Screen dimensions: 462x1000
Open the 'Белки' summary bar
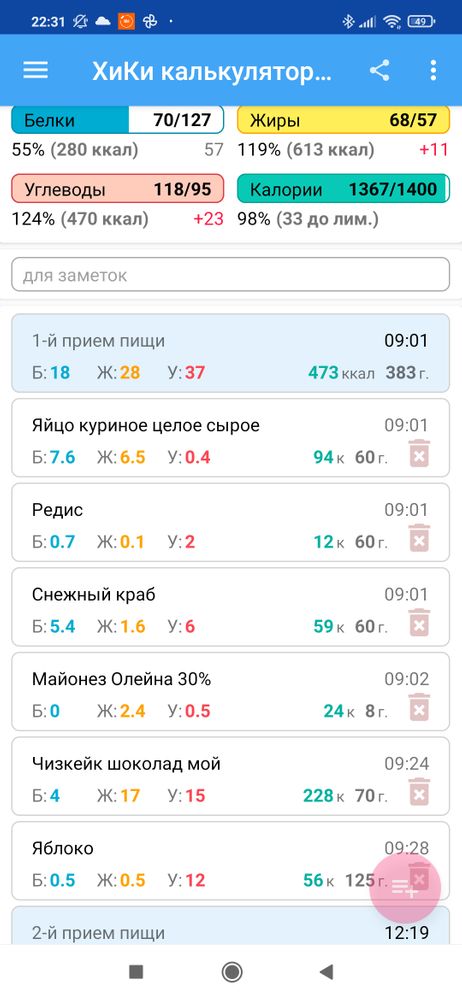(x=117, y=121)
